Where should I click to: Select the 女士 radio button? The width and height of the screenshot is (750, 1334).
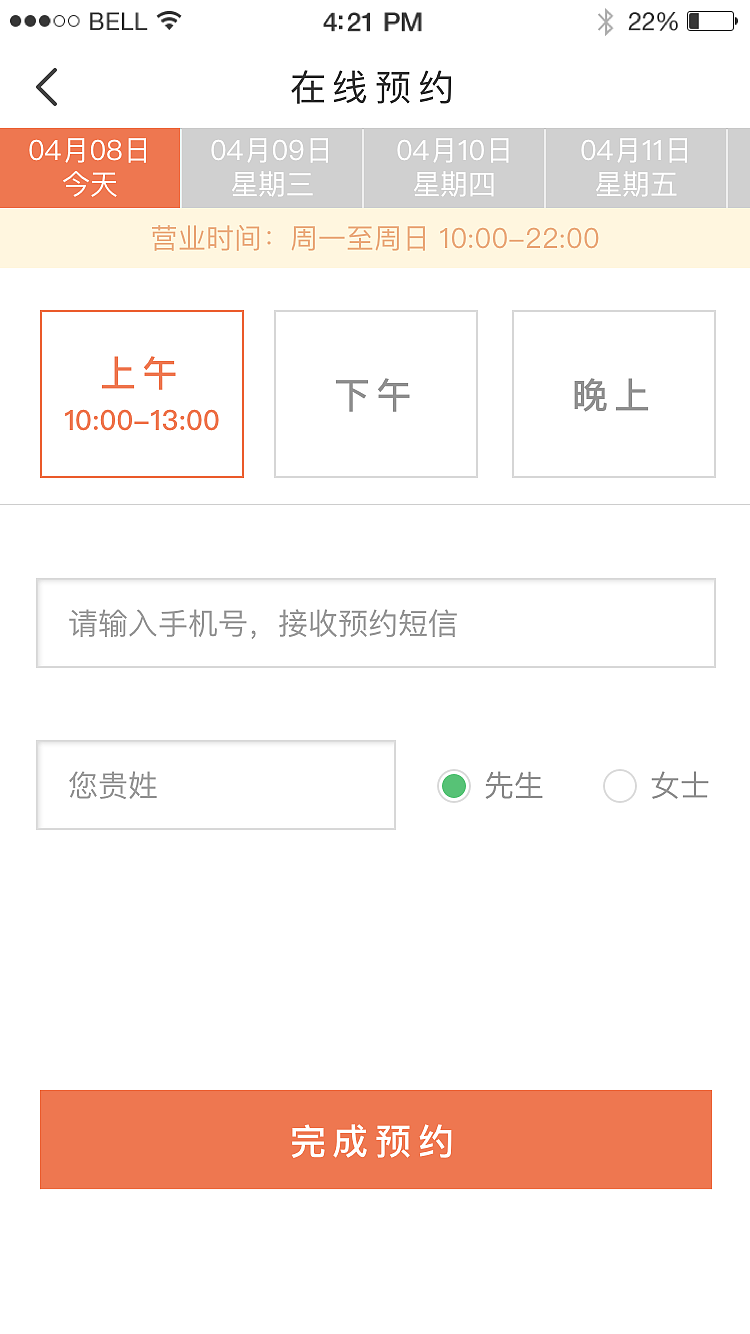tap(620, 787)
